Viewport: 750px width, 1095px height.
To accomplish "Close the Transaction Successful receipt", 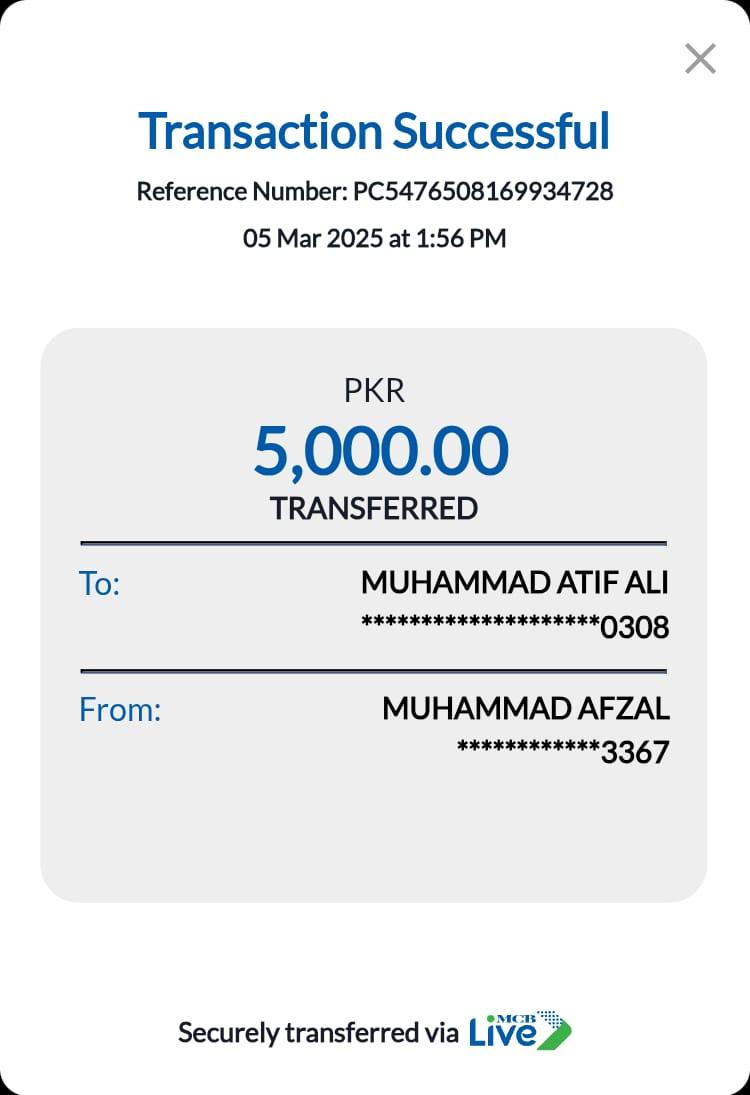I will (700, 59).
